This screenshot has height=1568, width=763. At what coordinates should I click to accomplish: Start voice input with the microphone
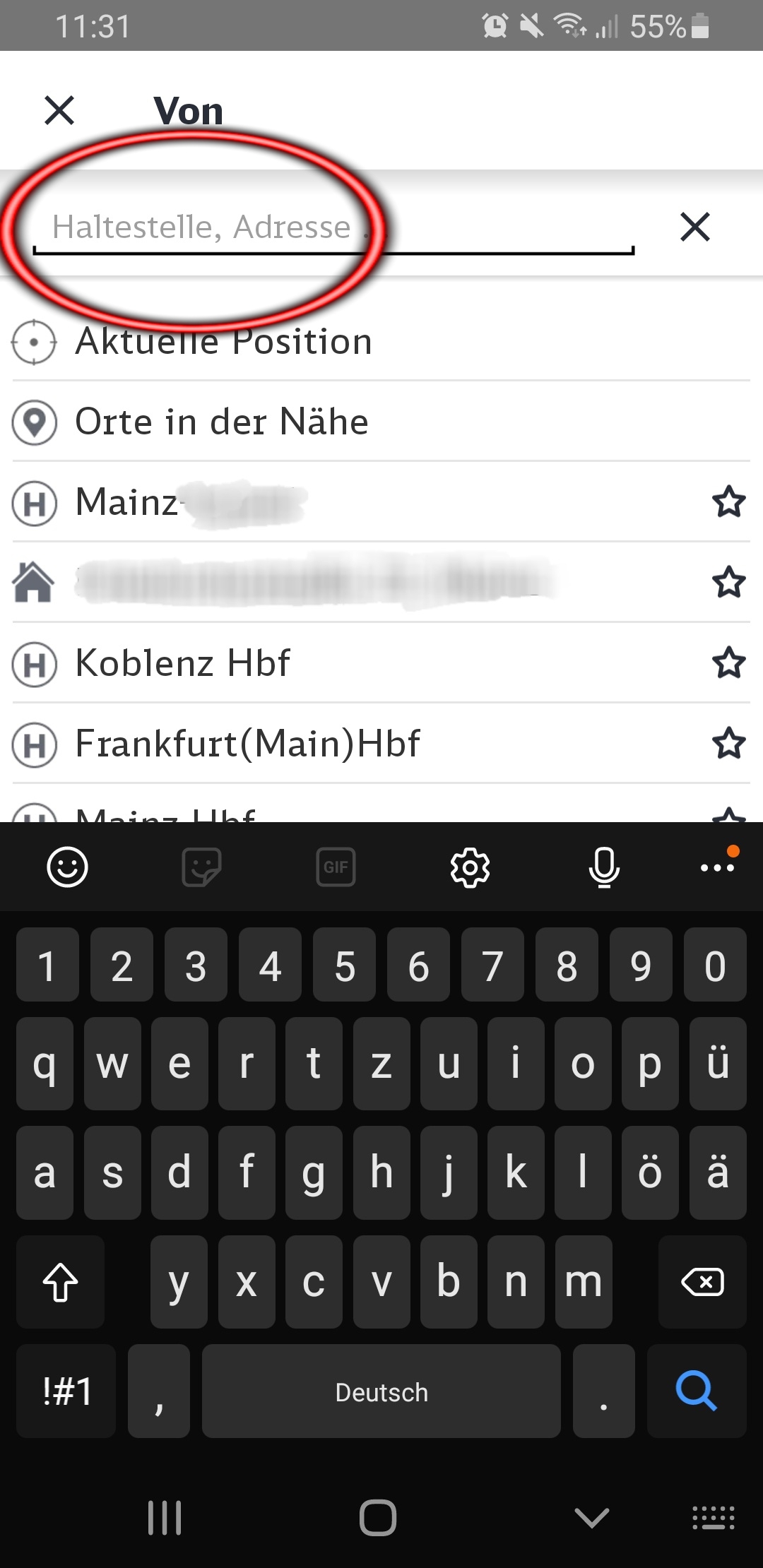click(604, 867)
